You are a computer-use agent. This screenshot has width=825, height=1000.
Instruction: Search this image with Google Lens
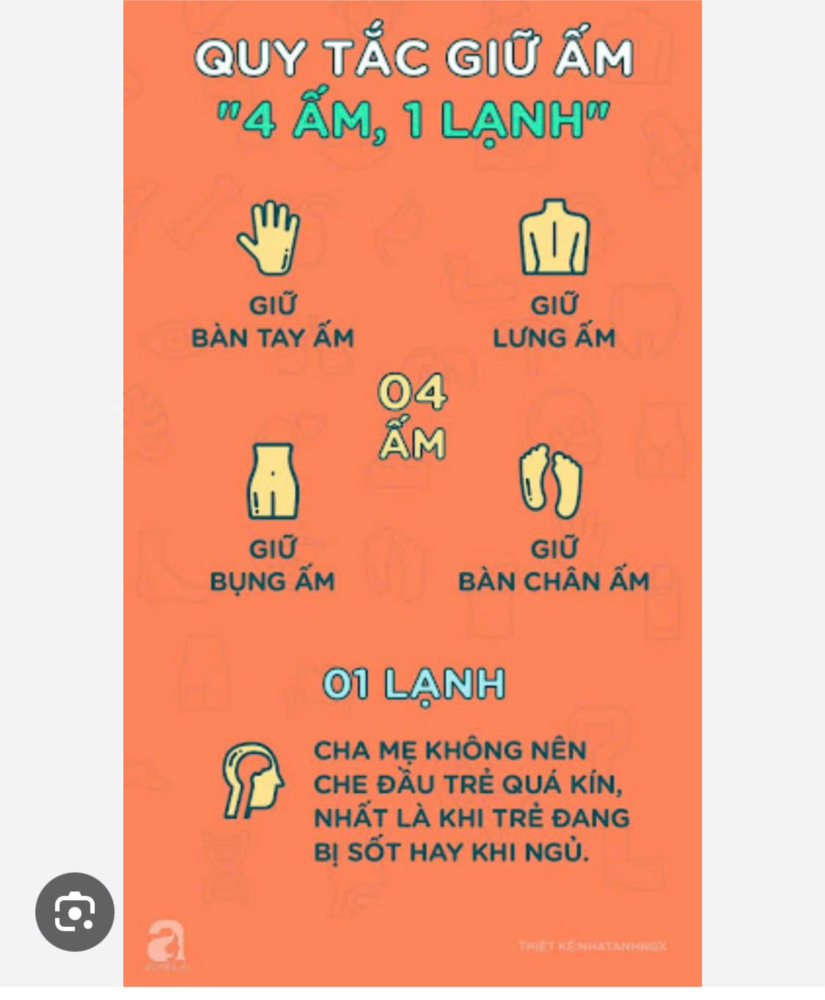pos(75,912)
